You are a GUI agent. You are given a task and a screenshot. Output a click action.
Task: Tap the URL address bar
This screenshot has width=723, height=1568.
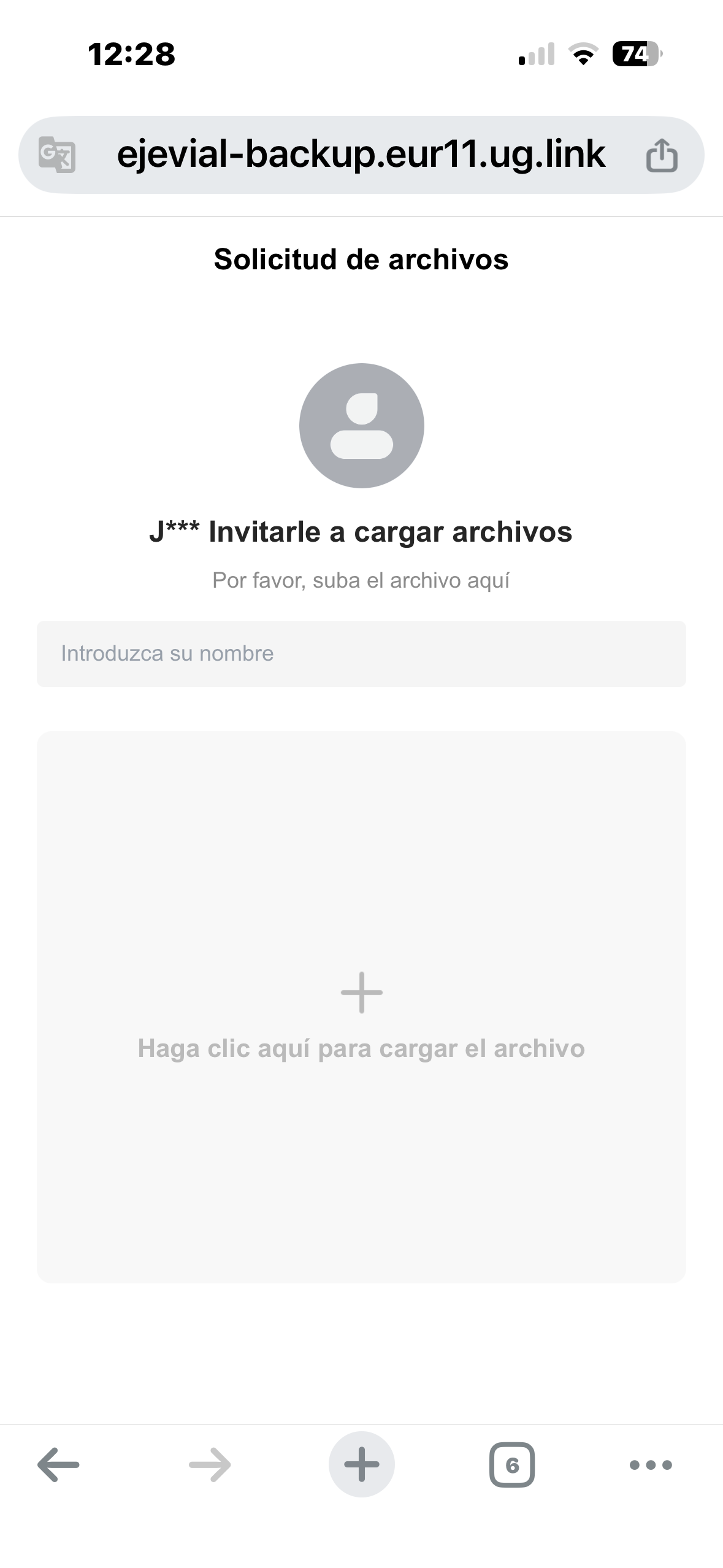click(x=361, y=155)
